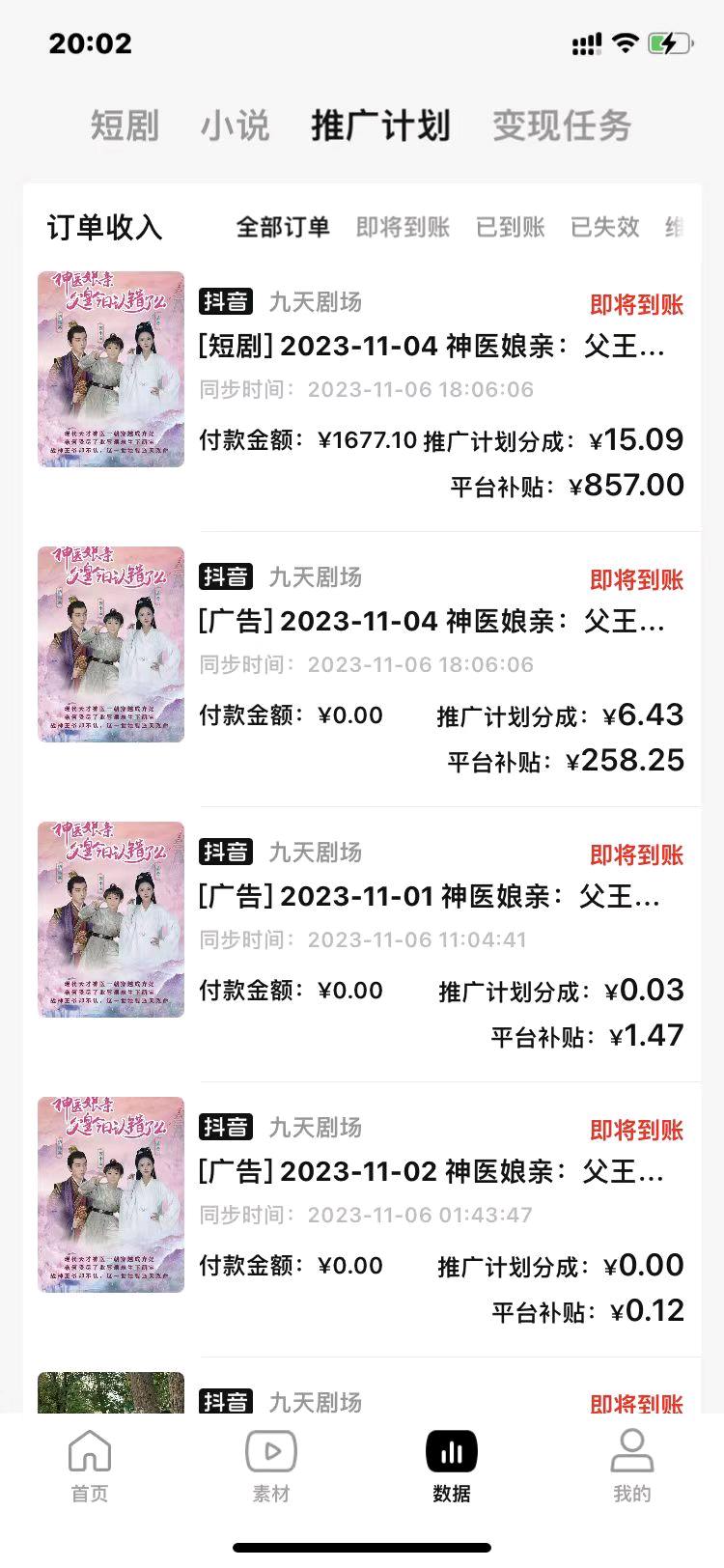Open the [广告] 2023-11-02 order
This screenshot has width=724, height=1568.
click(x=431, y=1171)
